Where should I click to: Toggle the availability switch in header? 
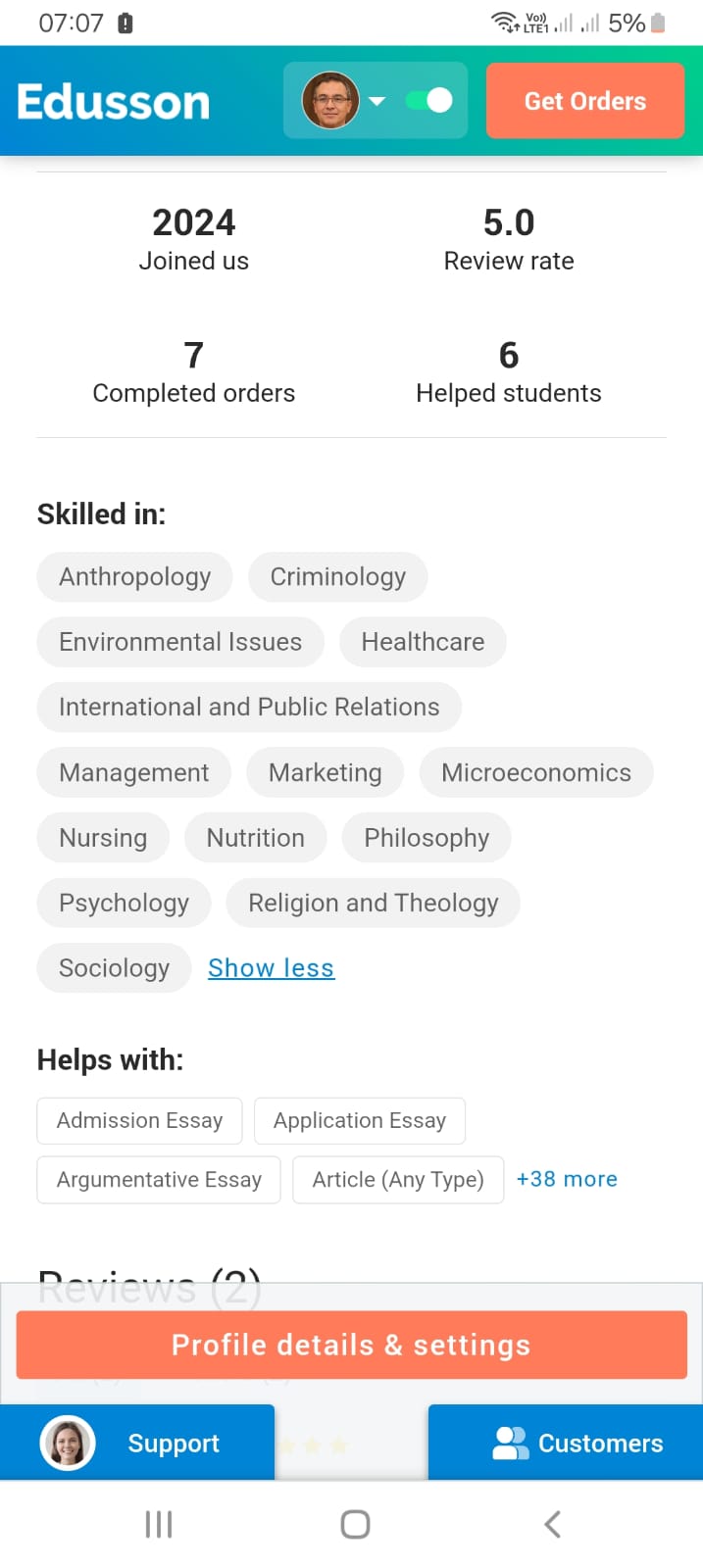click(x=428, y=100)
